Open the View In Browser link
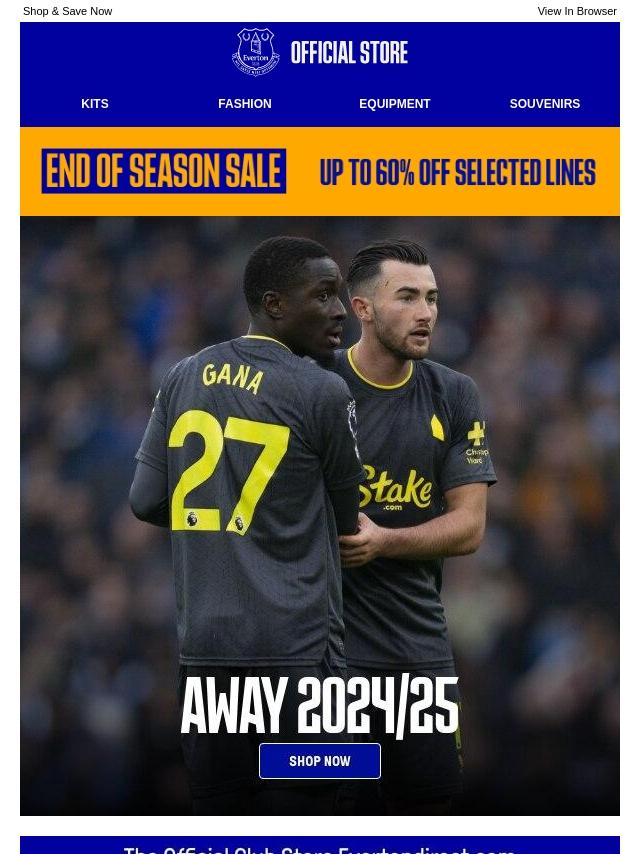The image size is (640, 854). [x=576, y=11]
